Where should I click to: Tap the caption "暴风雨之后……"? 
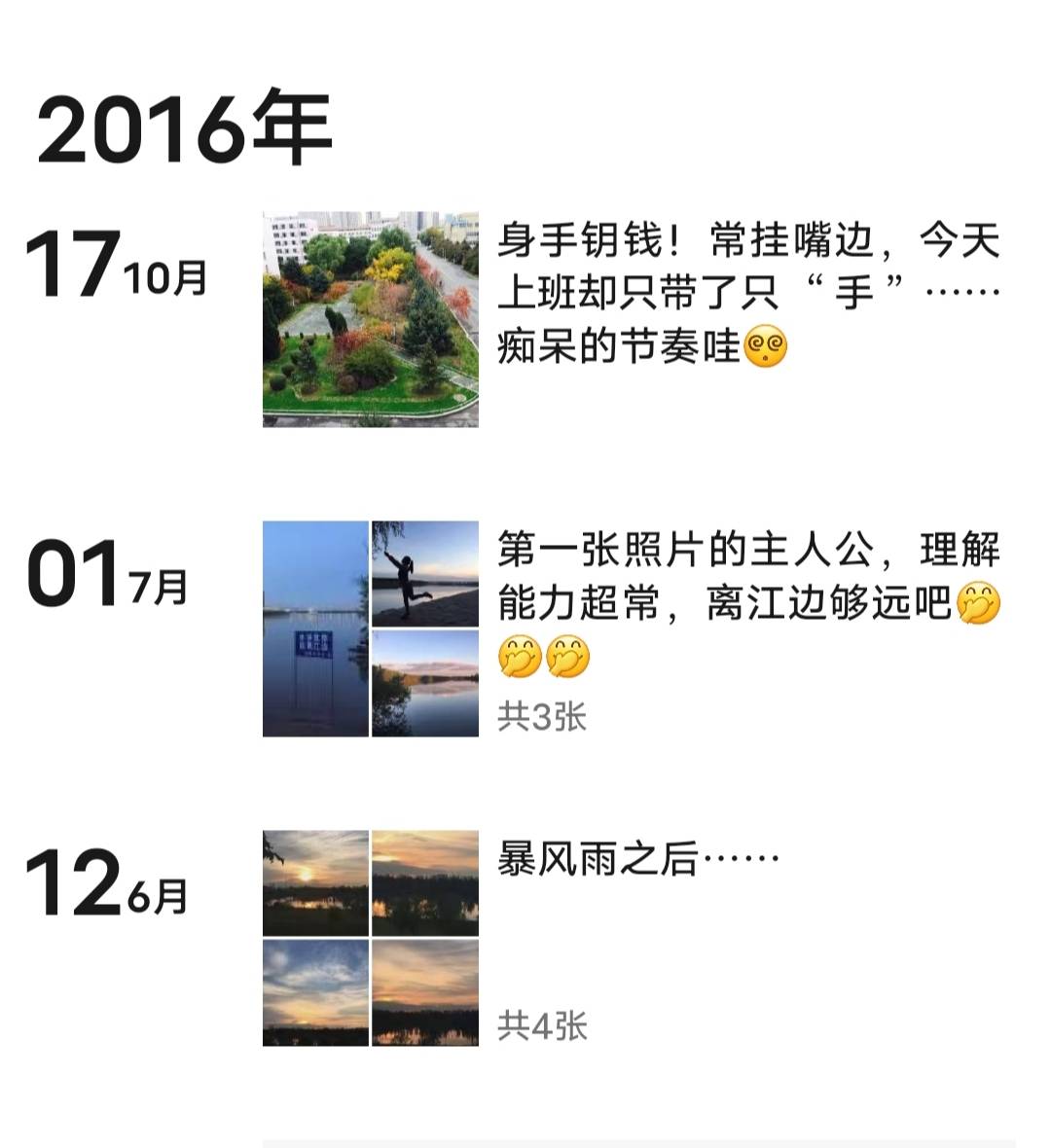pyautogui.click(x=633, y=856)
